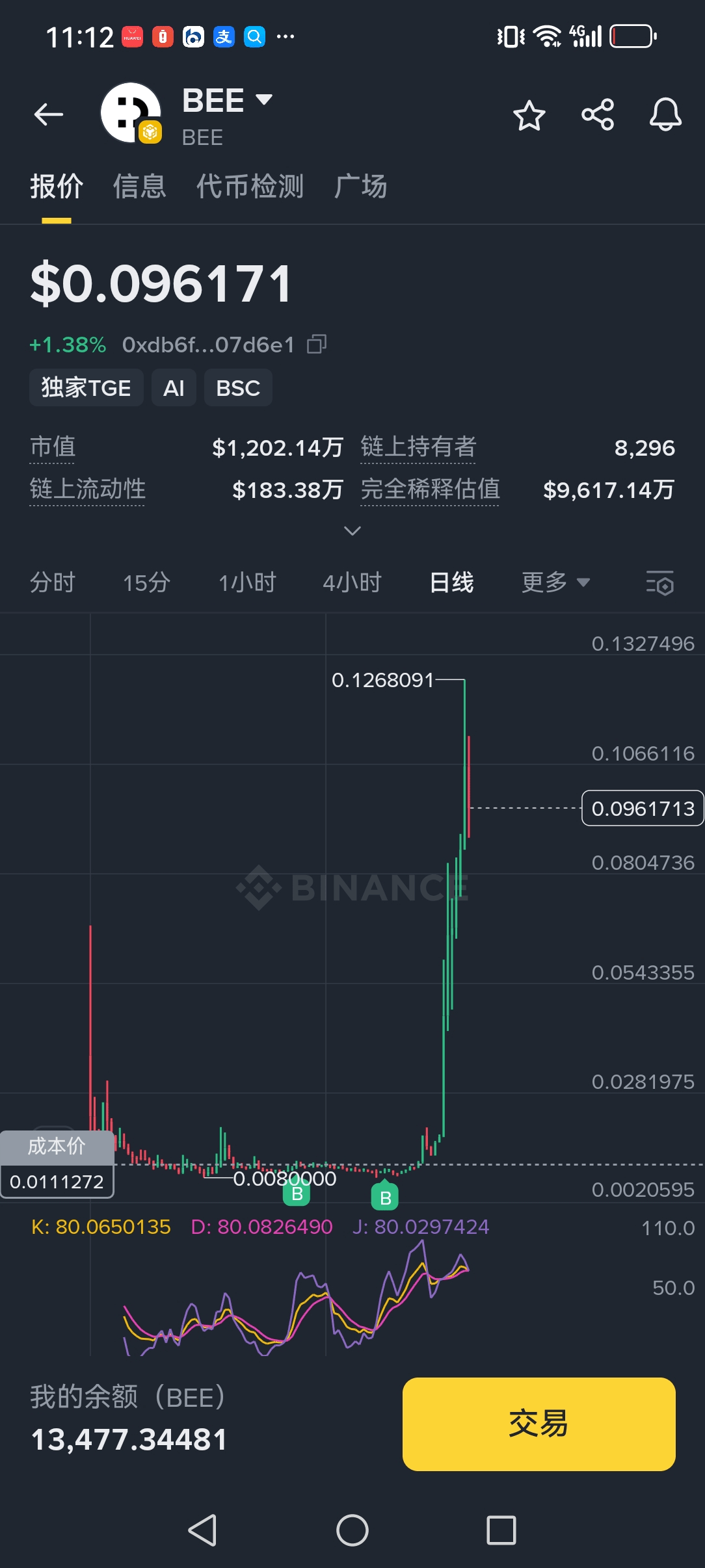Open the 广场 tab
This screenshot has height=1568, width=705.
pyautogui.click(x=360, y=187)
